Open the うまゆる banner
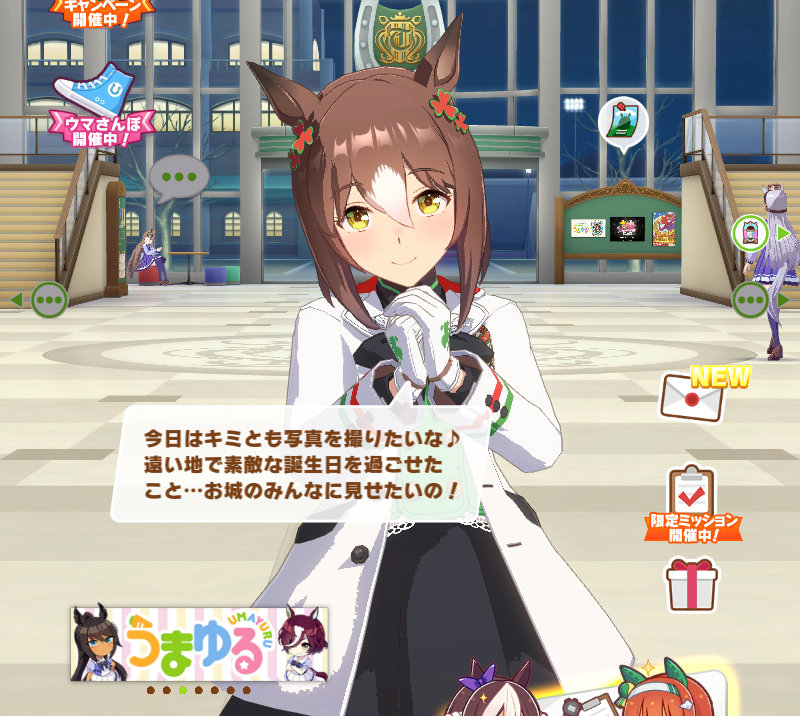The image size is (800, 716). point(199,644)
